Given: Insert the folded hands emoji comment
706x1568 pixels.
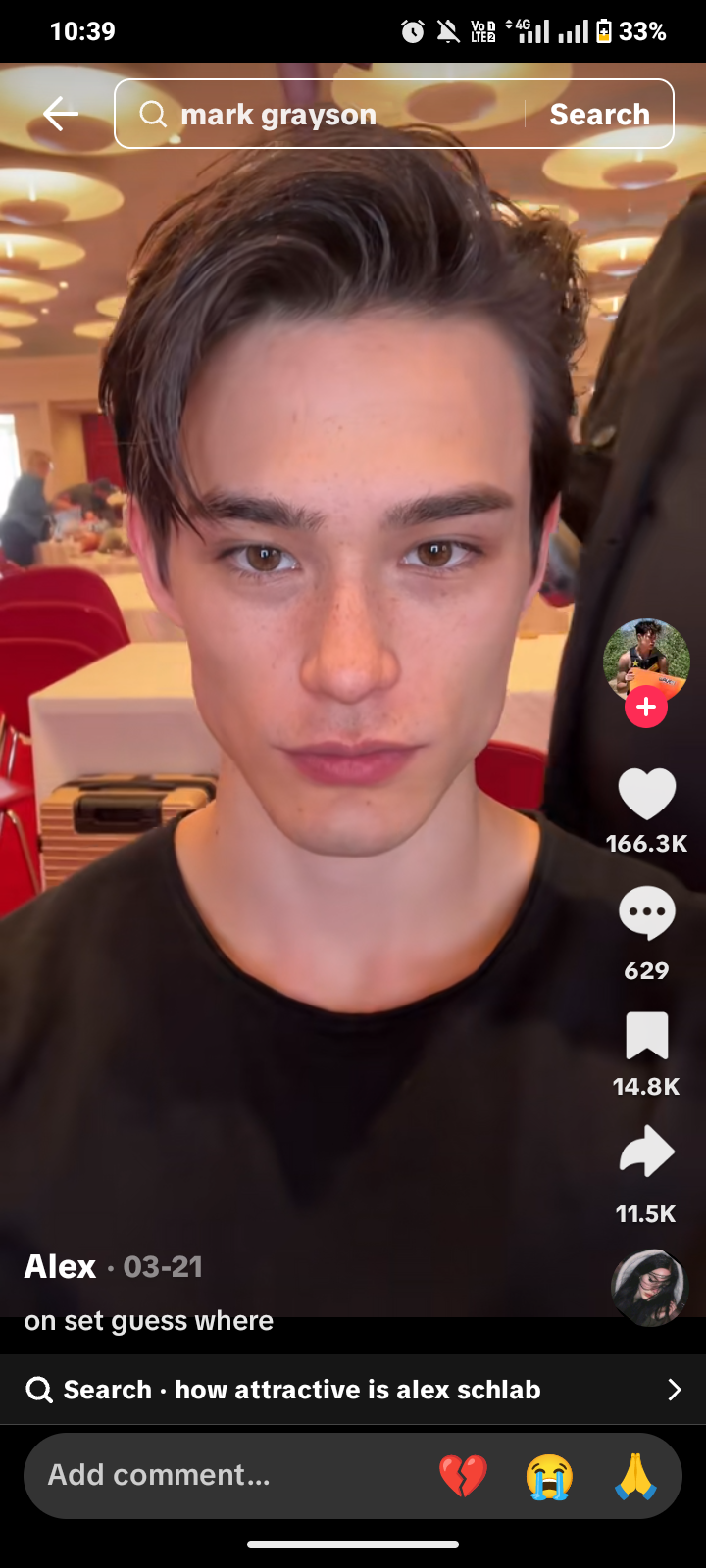Looking at the screenshot, I should point(635,1476).
